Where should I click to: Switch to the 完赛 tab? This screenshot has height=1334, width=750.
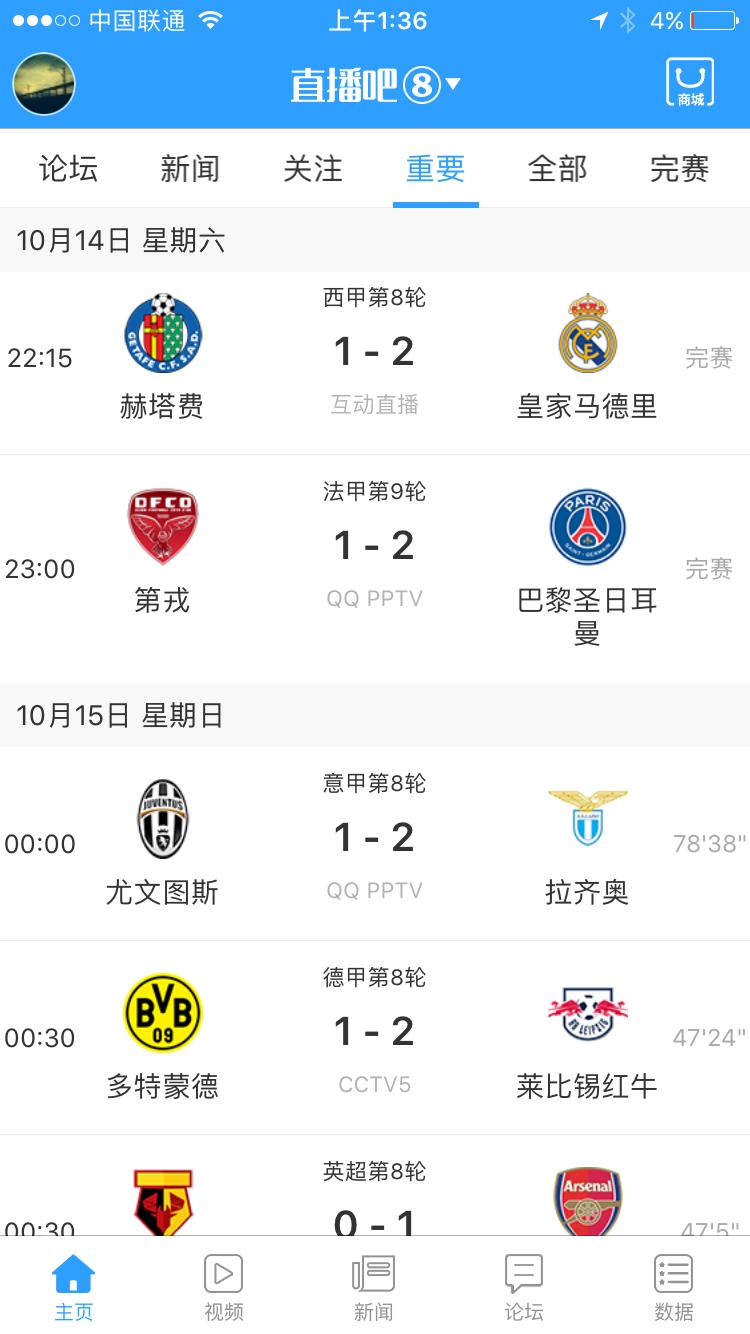pos(680,169)
